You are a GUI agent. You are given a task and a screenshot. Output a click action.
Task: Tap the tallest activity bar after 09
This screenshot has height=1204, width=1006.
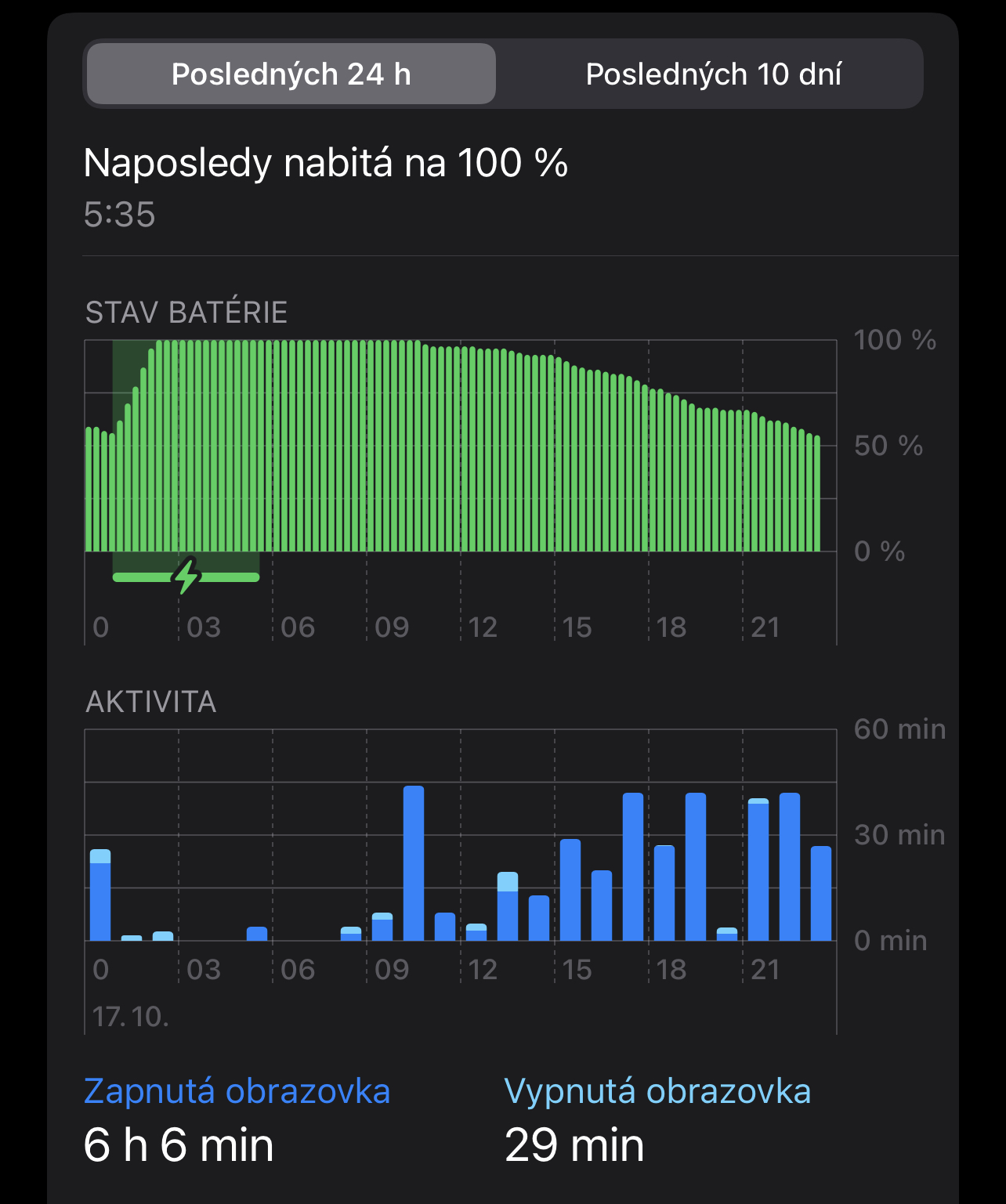414,862
